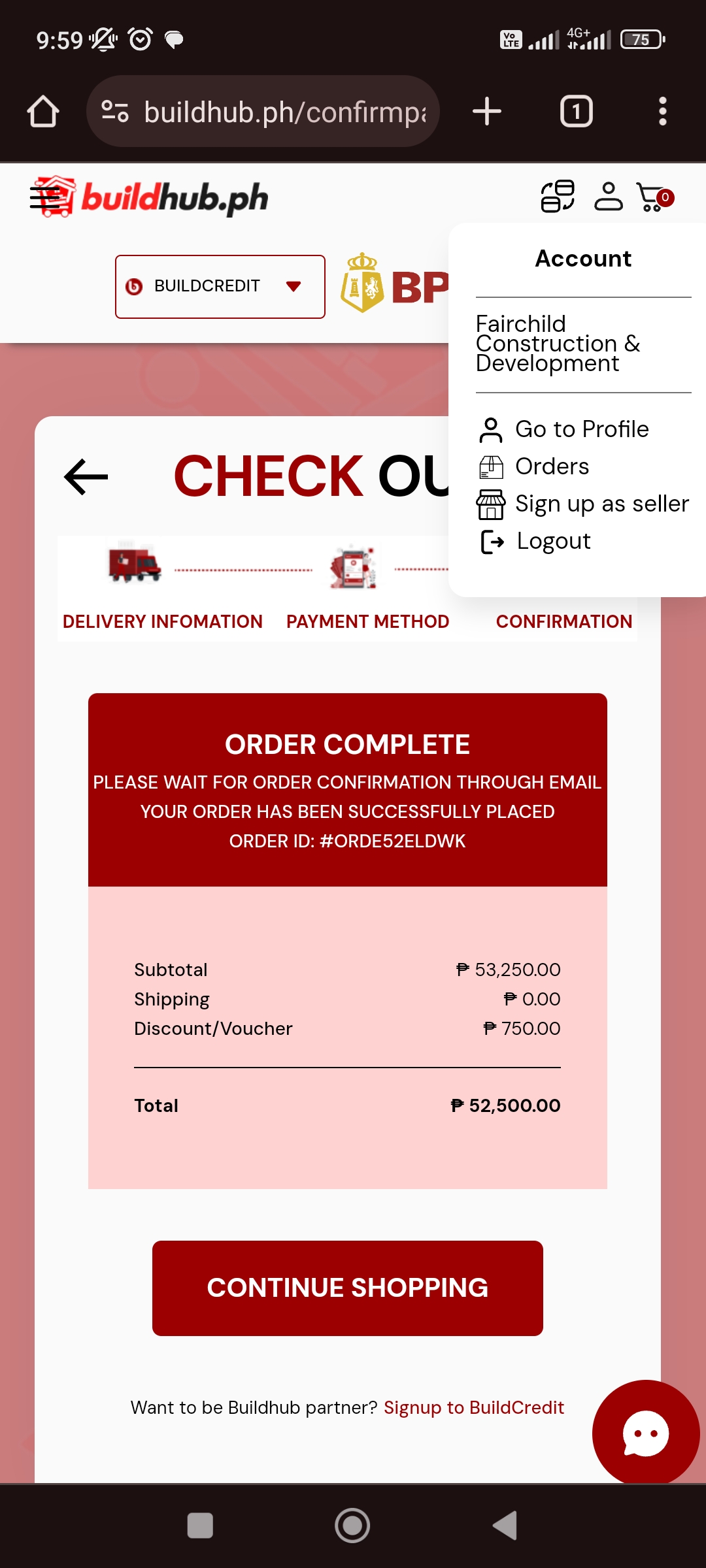
Task: Tap the account profile icon
Action: [608, 197]
